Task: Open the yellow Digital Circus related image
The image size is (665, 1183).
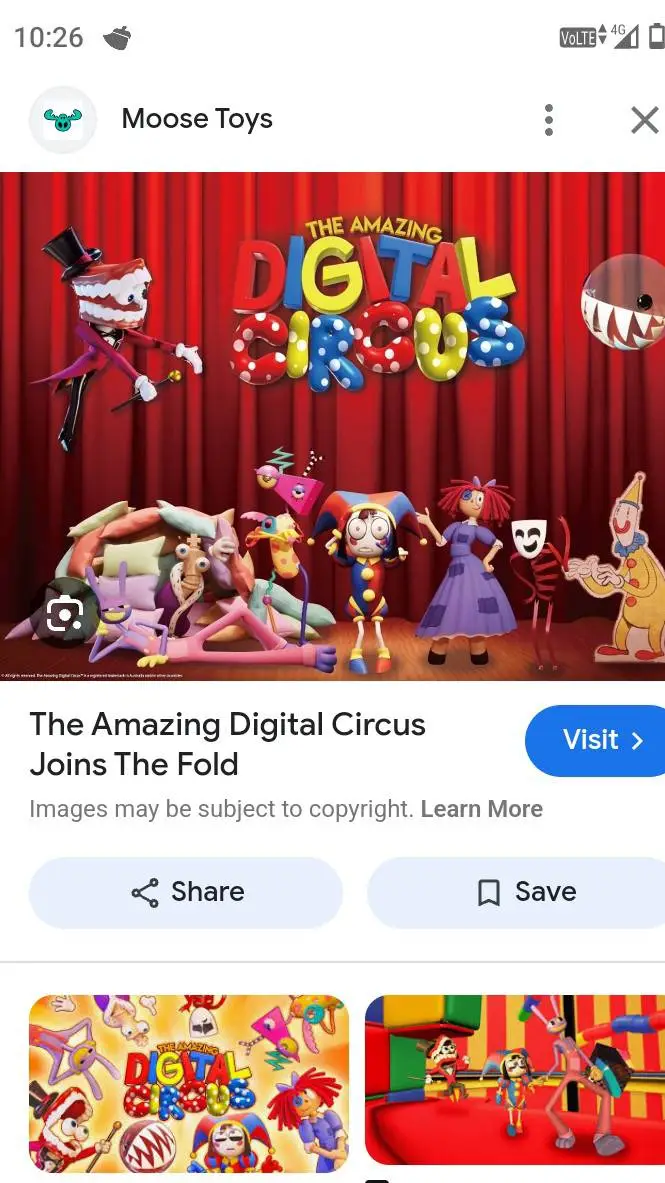Action: click(188, 1083)
